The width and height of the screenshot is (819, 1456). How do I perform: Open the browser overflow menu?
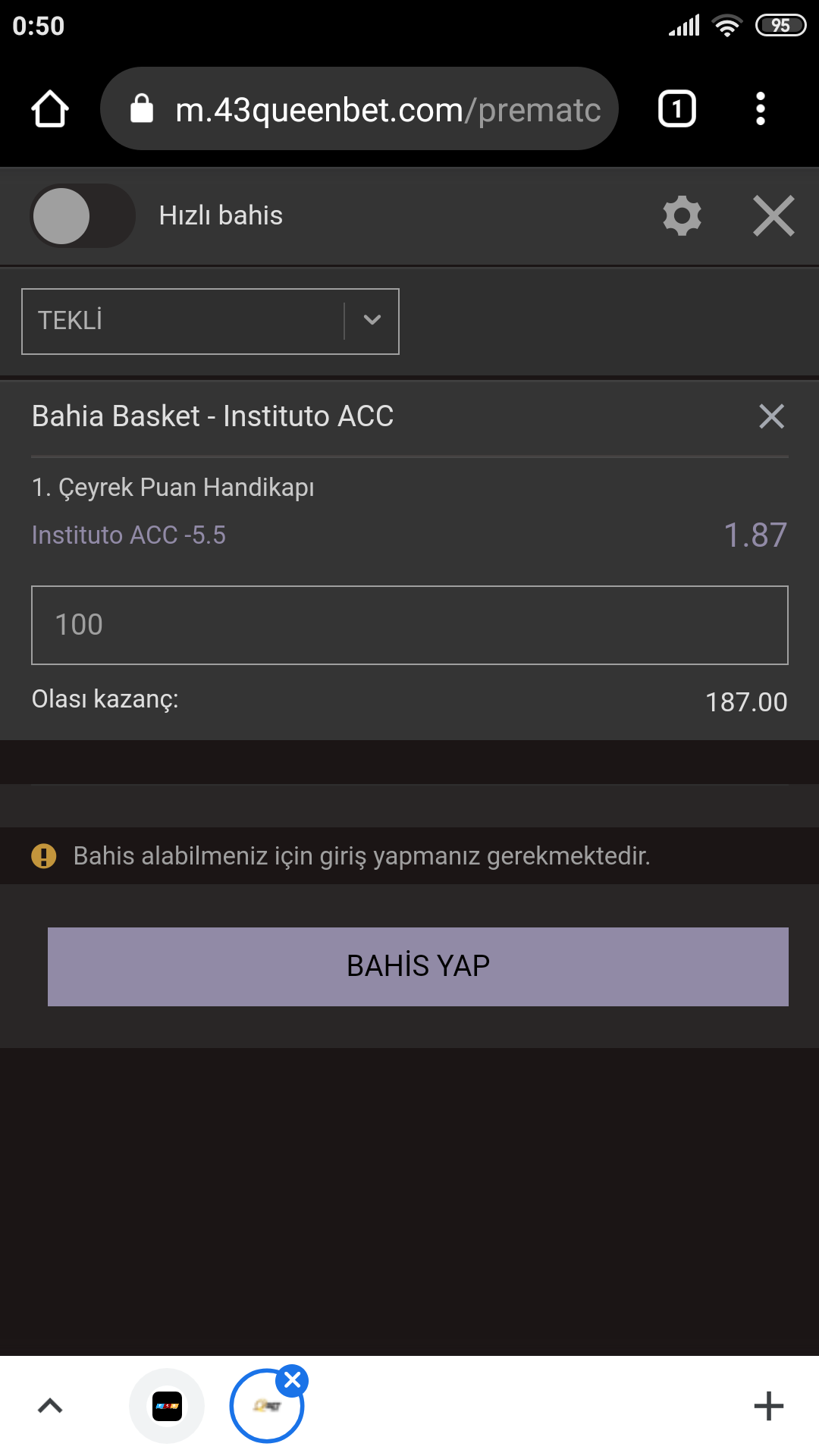(x=761, y=109)
